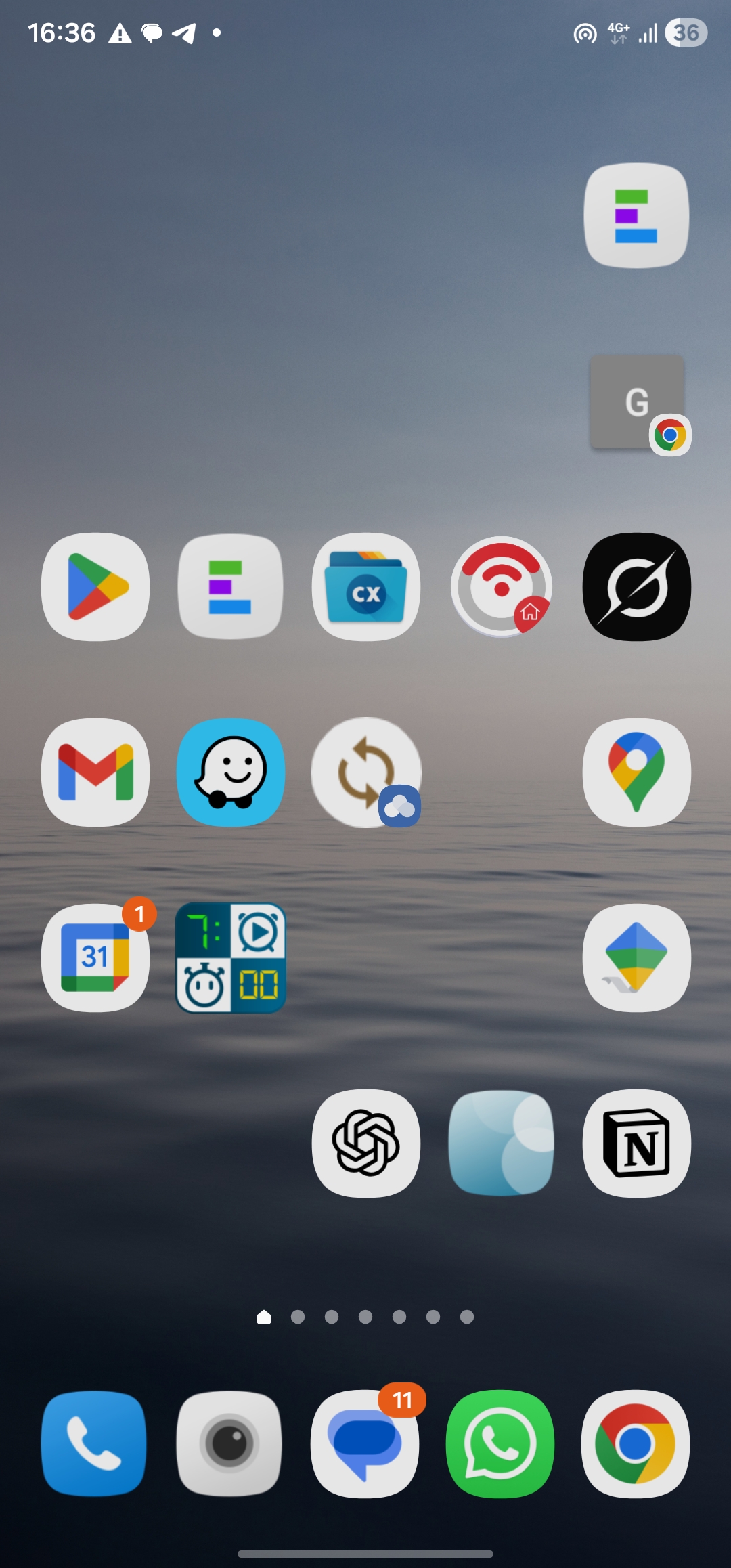The width and height of the screenshot is (731, 1568).
Task: Open the Google Family Link kite app
Action: point(637,958)
